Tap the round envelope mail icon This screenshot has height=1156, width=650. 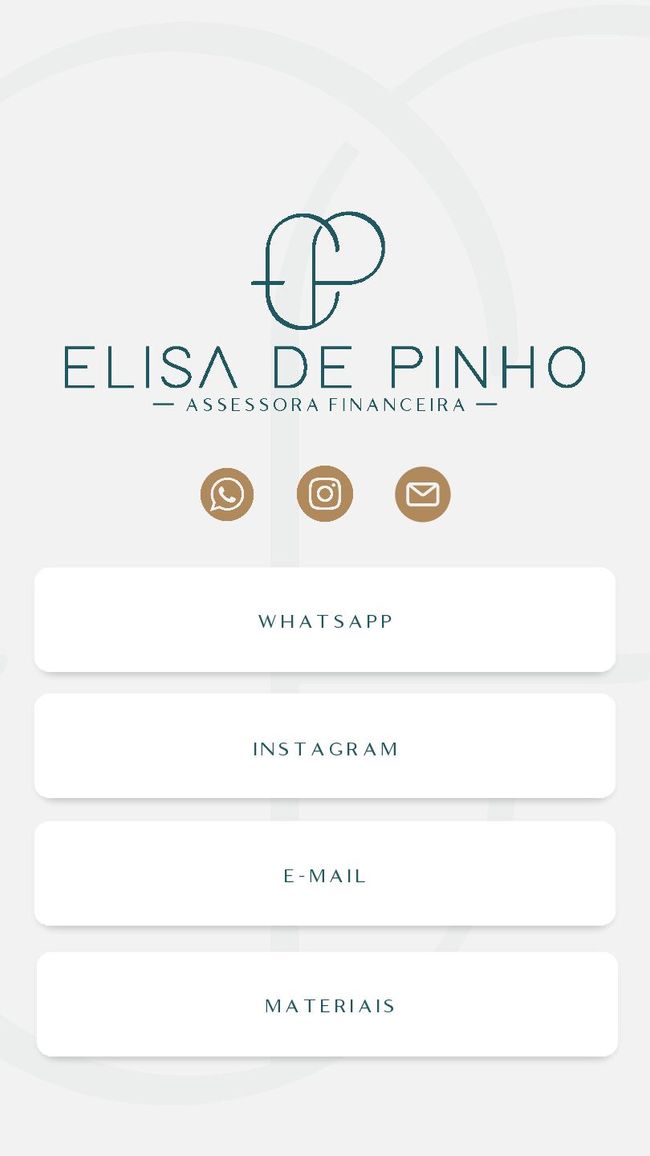click(x=423, y=494)
